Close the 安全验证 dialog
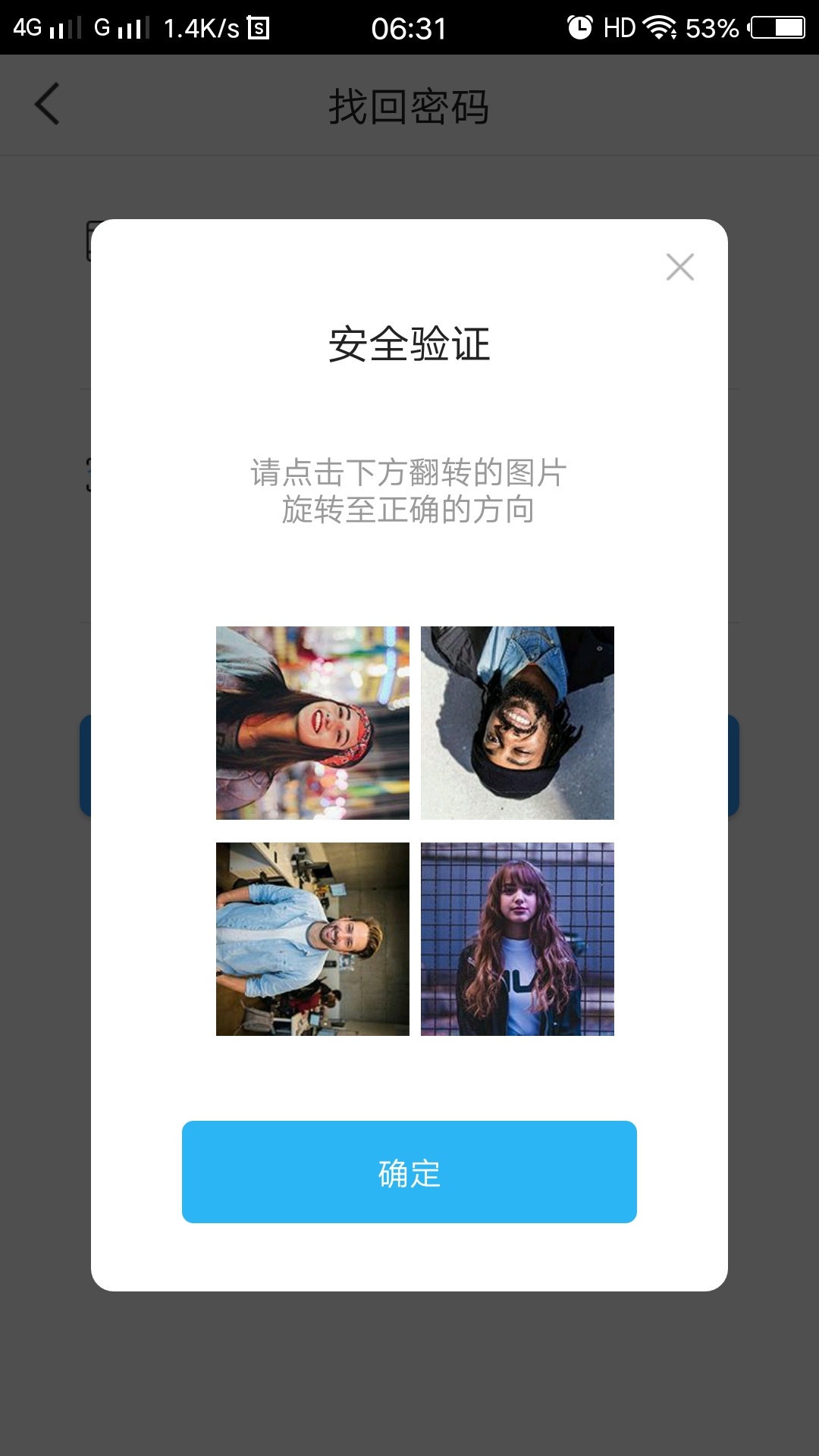The height and width of the screenshot is (1456, 819). click(x=679, y=267)
